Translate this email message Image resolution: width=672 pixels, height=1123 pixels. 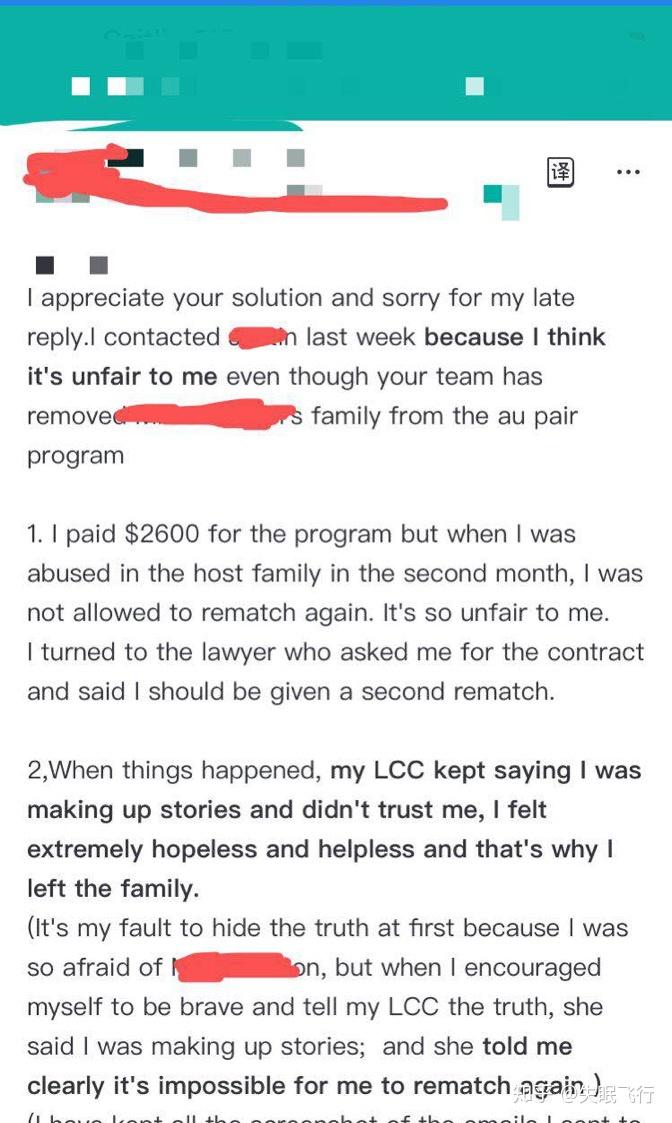click(561, 172)
